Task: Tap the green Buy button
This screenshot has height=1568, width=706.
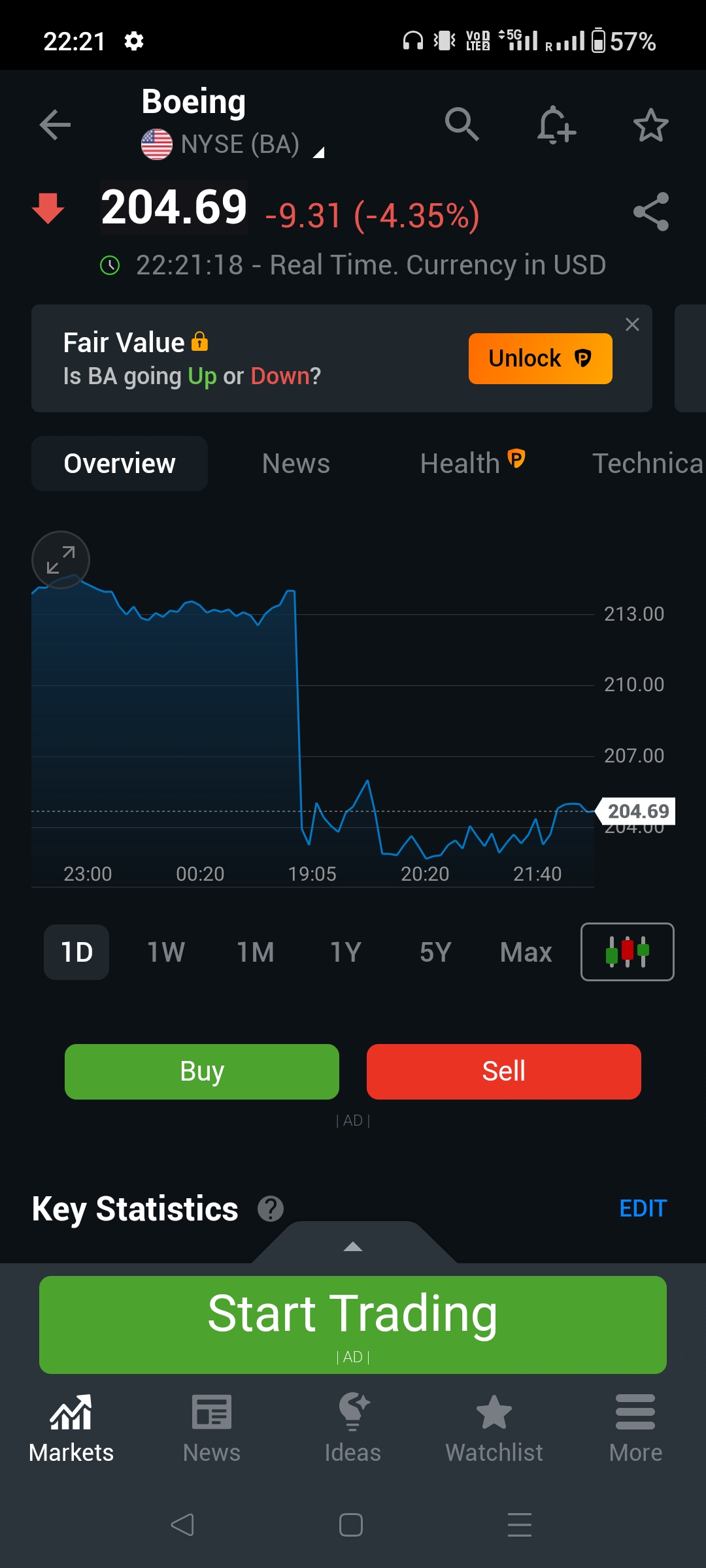Action: (202, 1071)
